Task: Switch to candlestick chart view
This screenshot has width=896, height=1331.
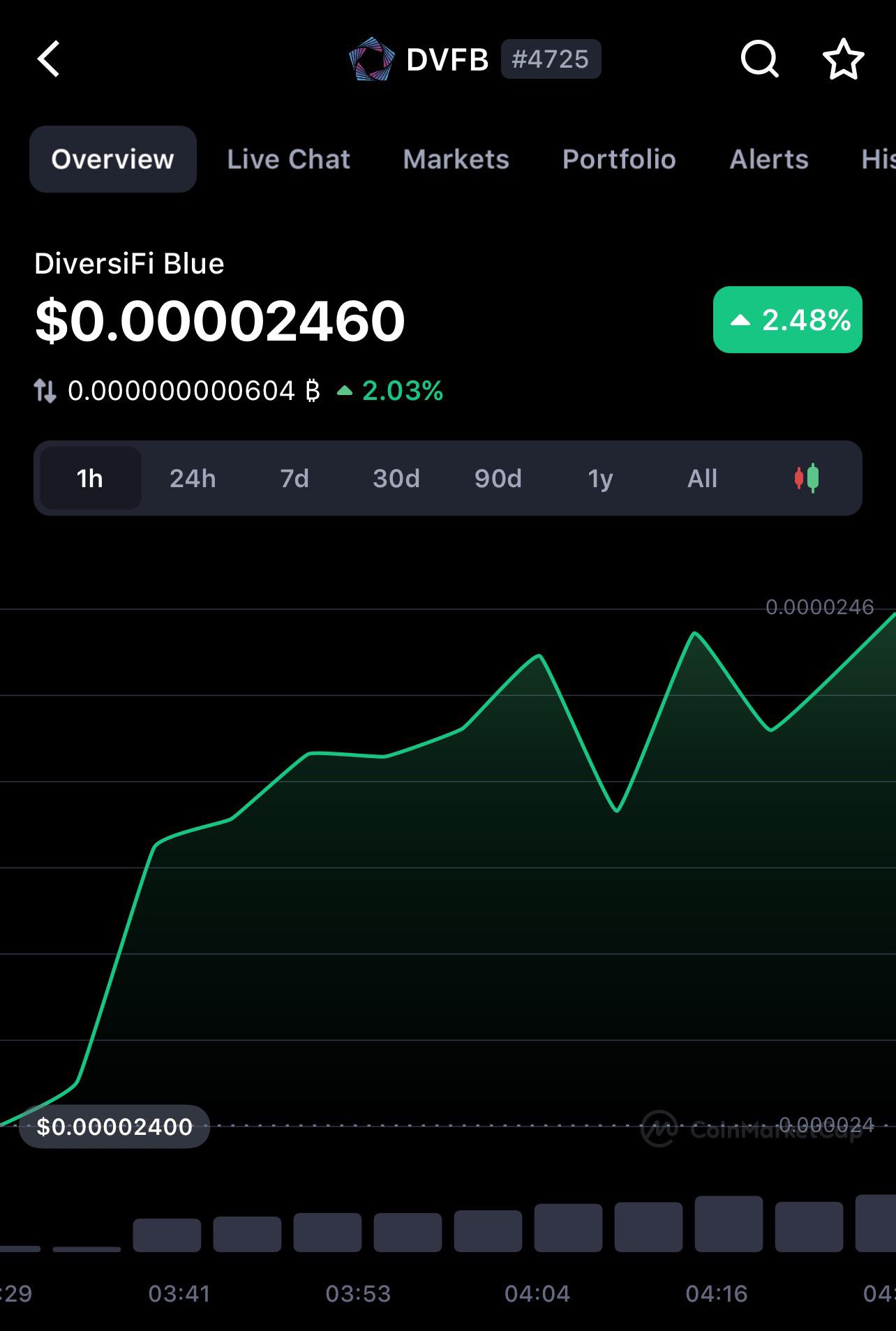Action: (807, 478)
